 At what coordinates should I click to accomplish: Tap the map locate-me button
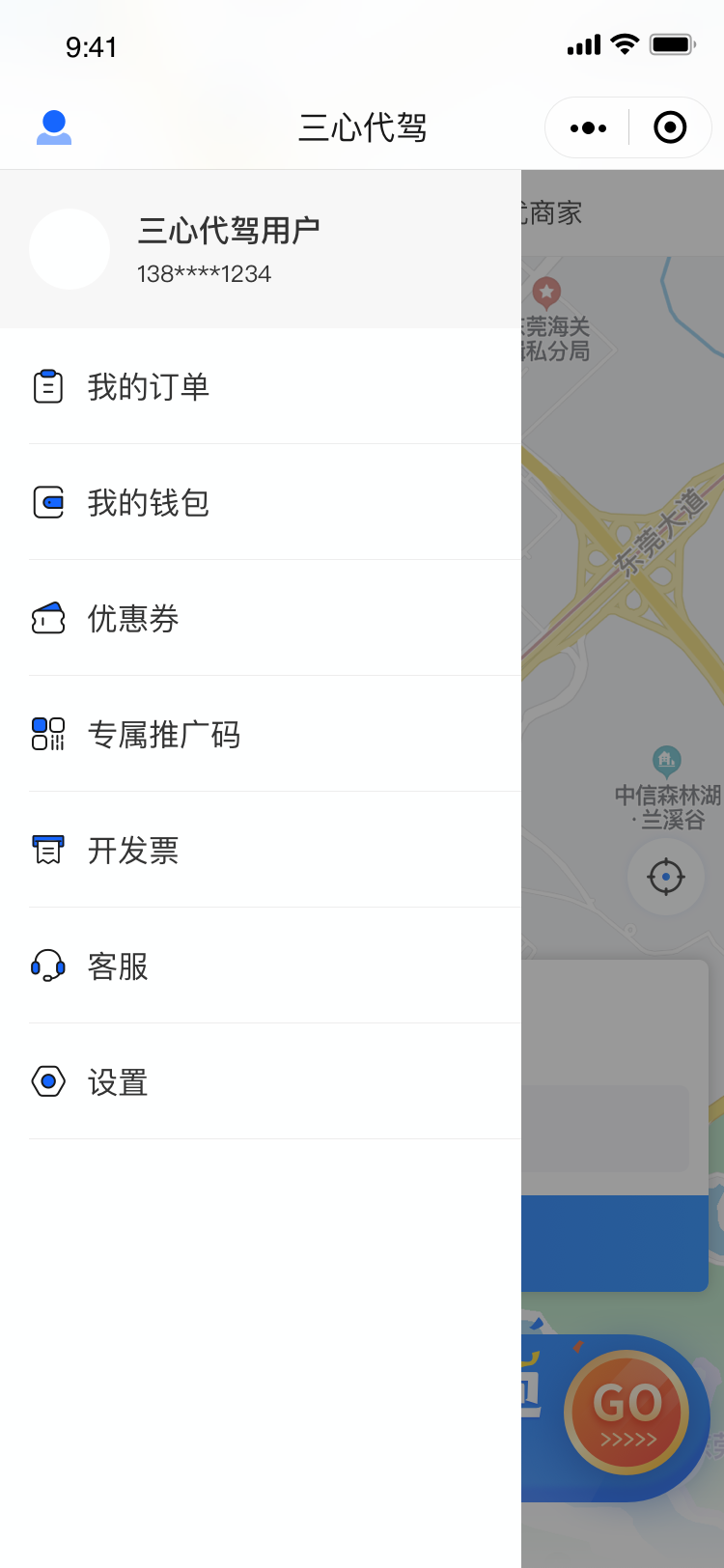(666, 877)
